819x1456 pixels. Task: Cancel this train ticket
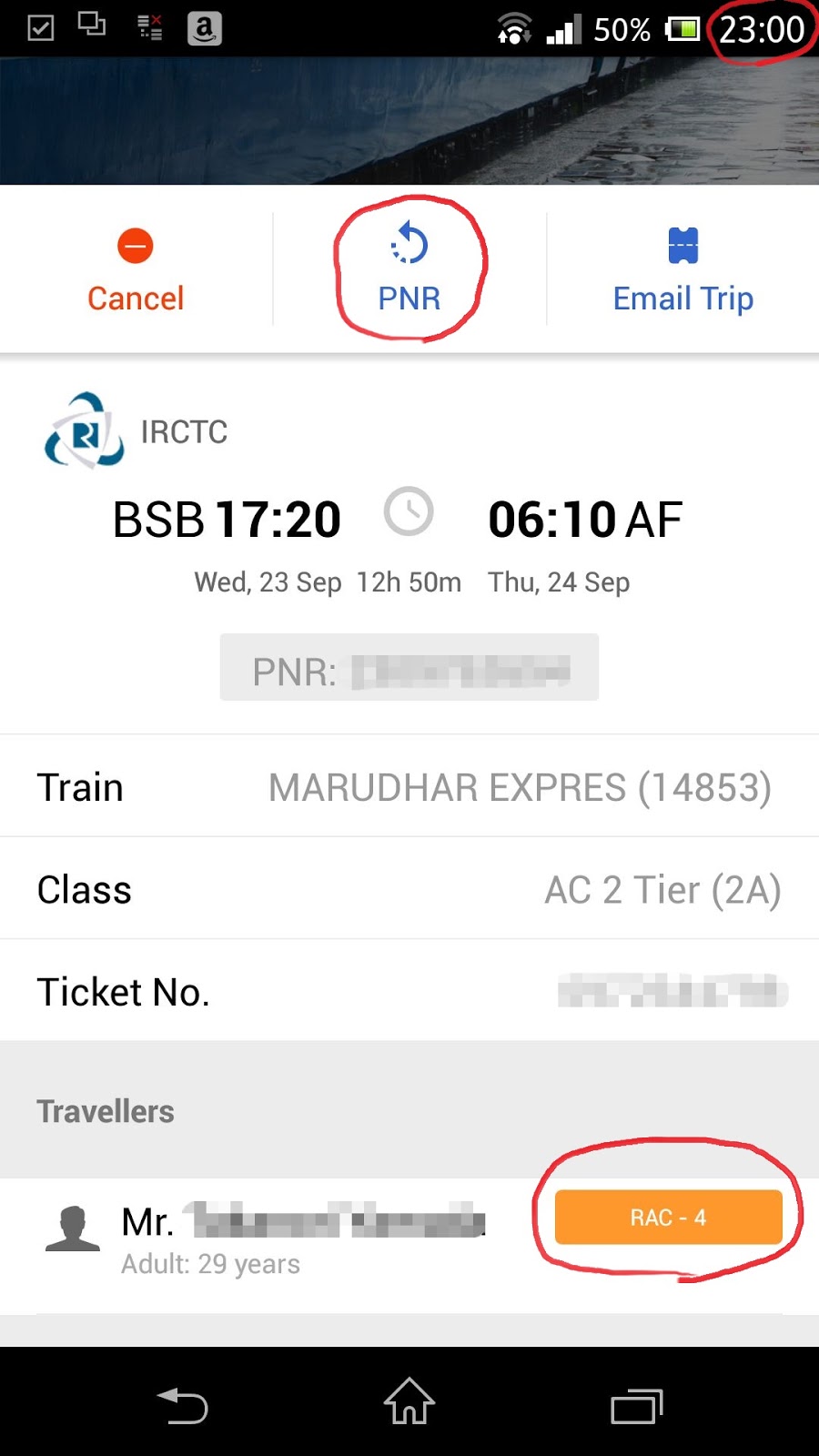coord(136,270)
